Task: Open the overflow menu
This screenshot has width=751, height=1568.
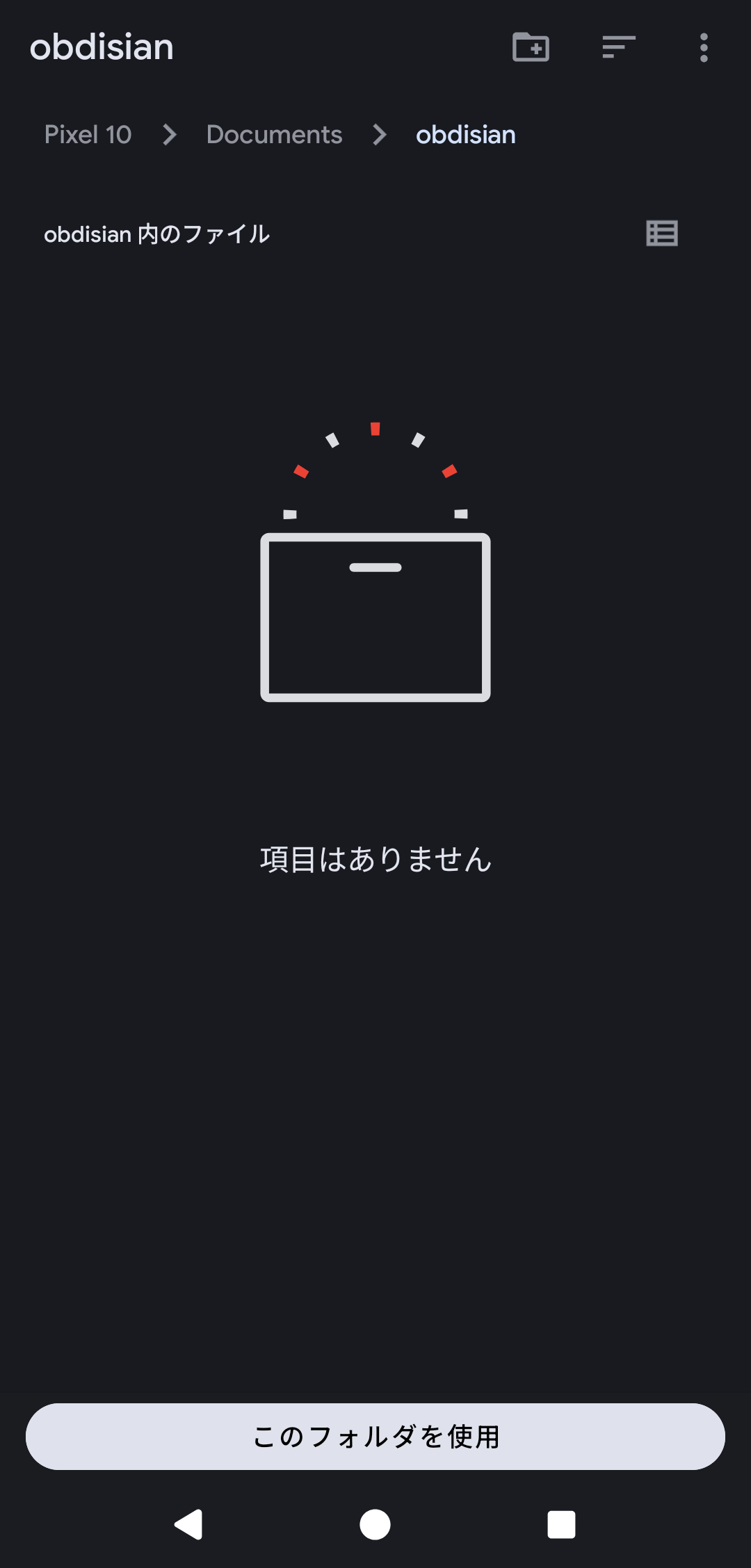Action: 704,47
